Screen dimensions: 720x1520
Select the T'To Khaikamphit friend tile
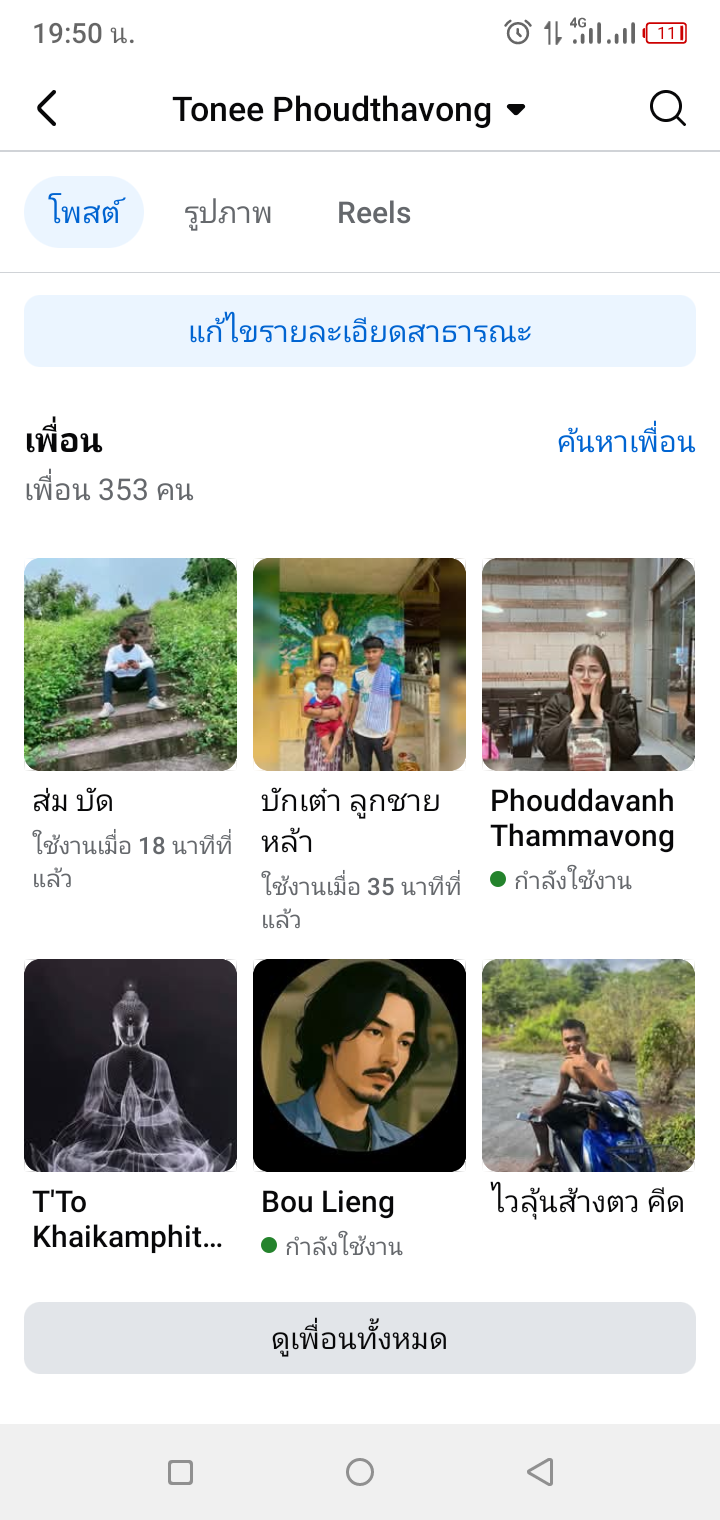pos(130,1065)
